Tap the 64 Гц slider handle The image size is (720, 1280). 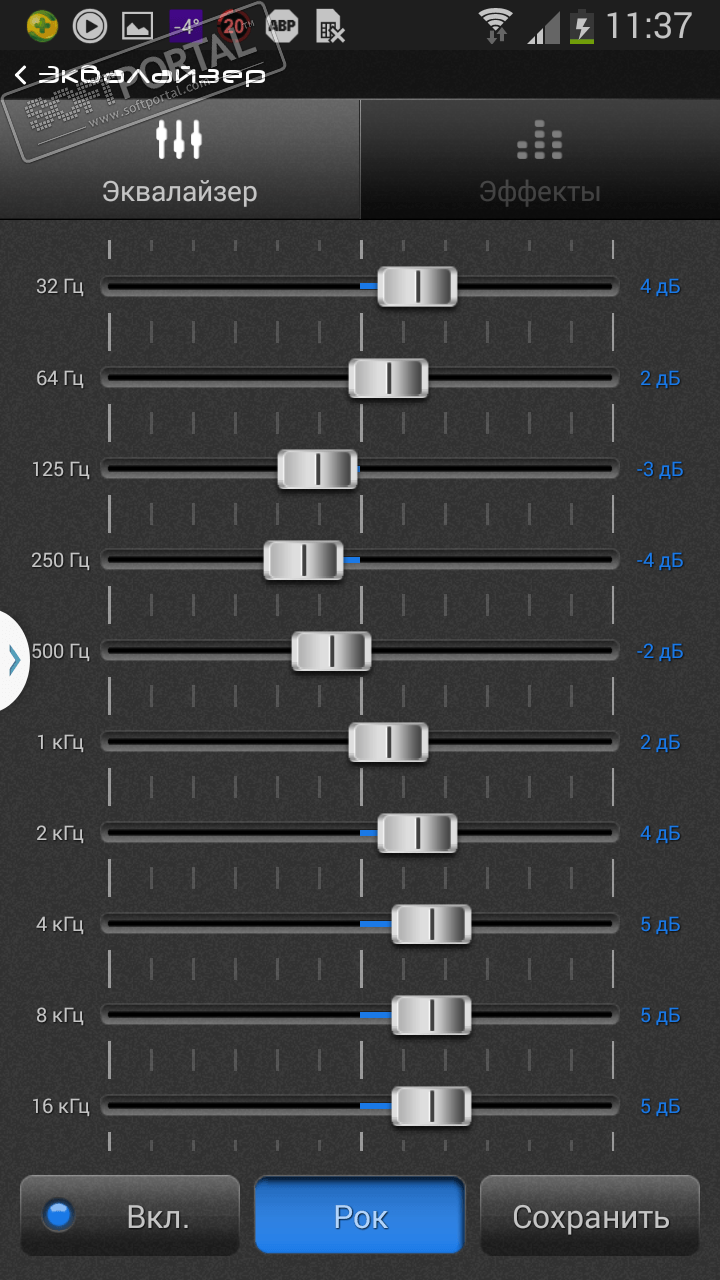coord(388,378)
